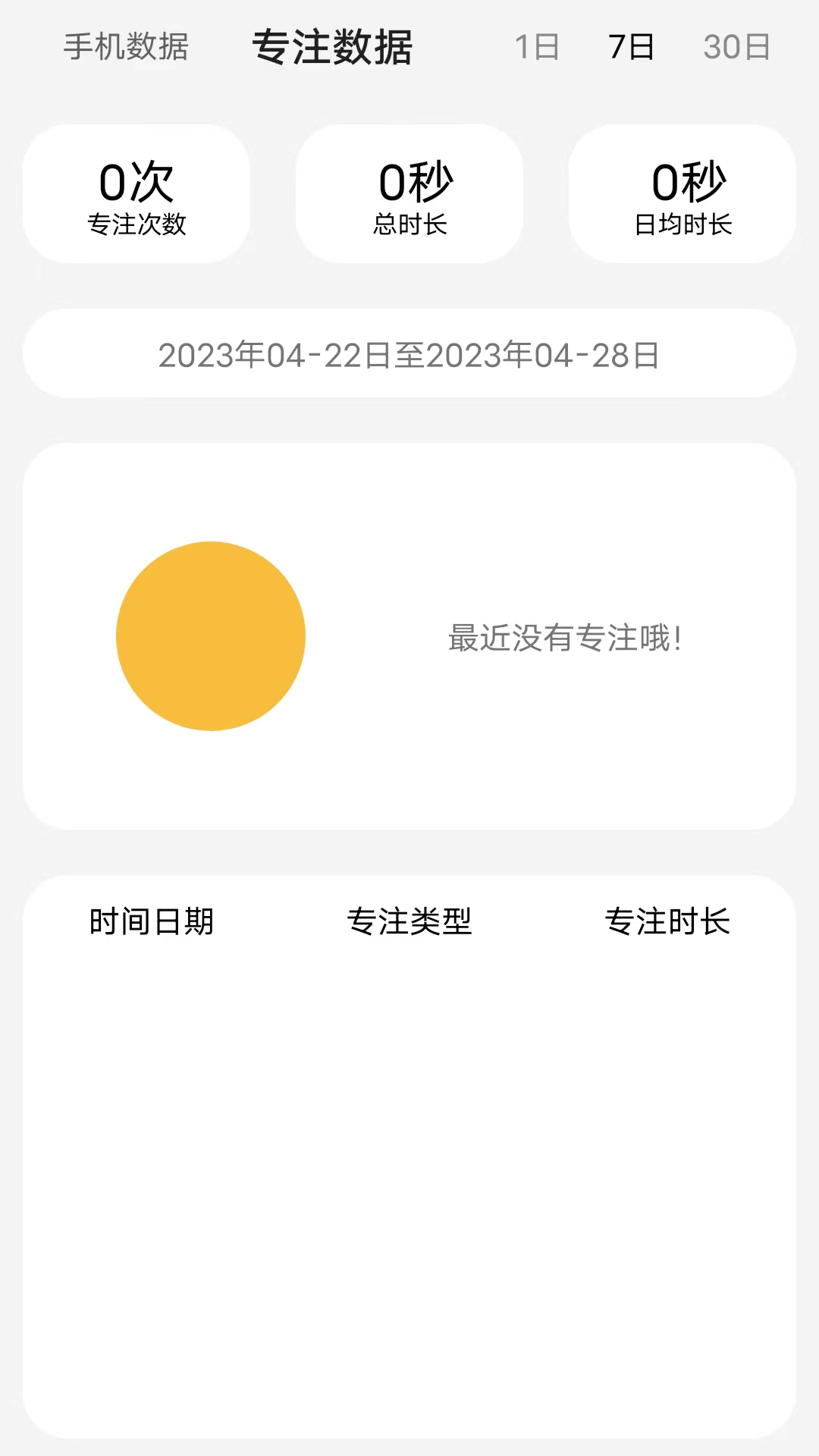This screenshot has height=1456, width=819.
Task: Click the 0次 value display
Action: pyautogui.click(x=136, y=180)
